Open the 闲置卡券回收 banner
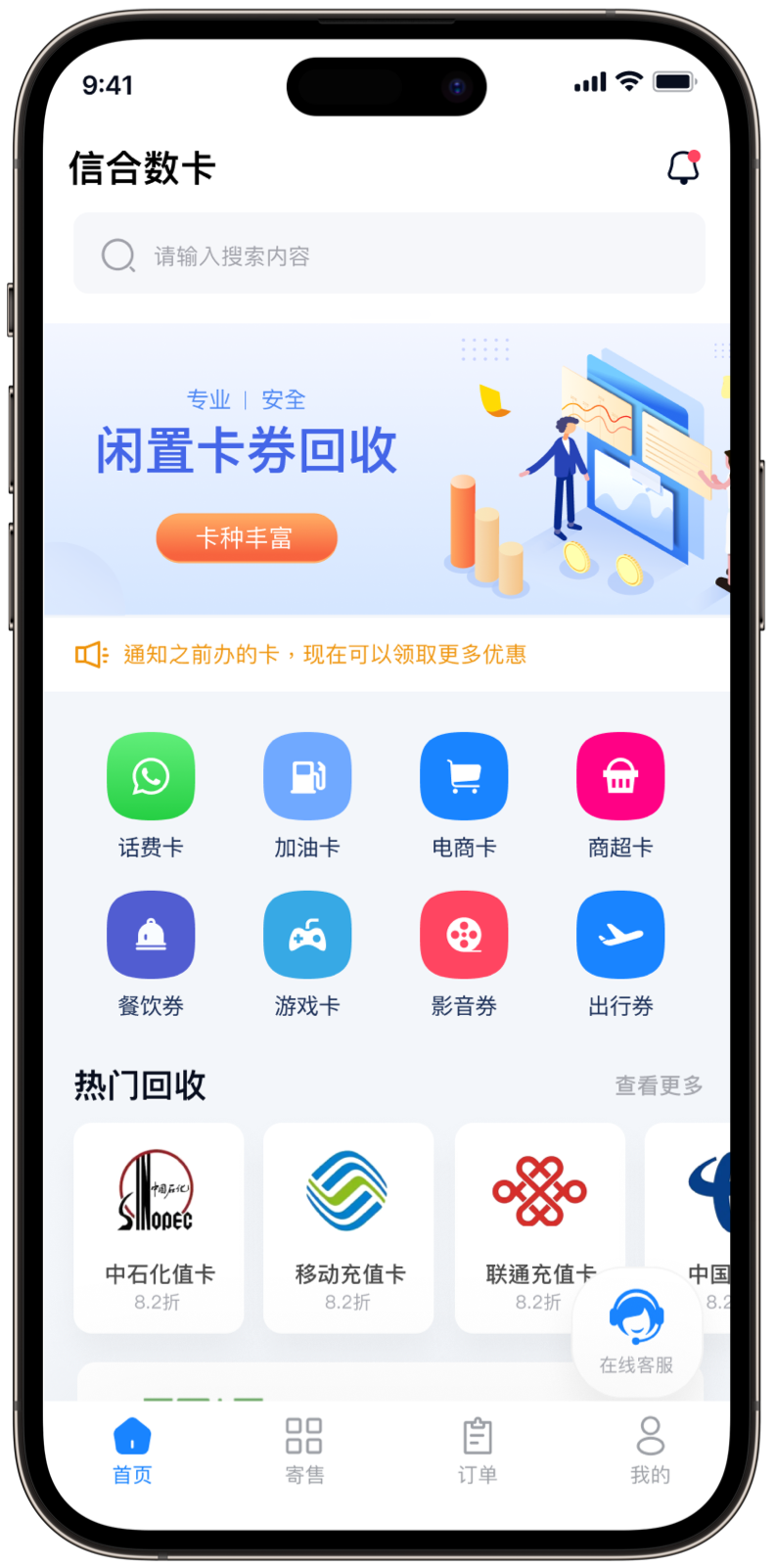The height and width of the screenshot is (1568, 775). coord(387,470)
